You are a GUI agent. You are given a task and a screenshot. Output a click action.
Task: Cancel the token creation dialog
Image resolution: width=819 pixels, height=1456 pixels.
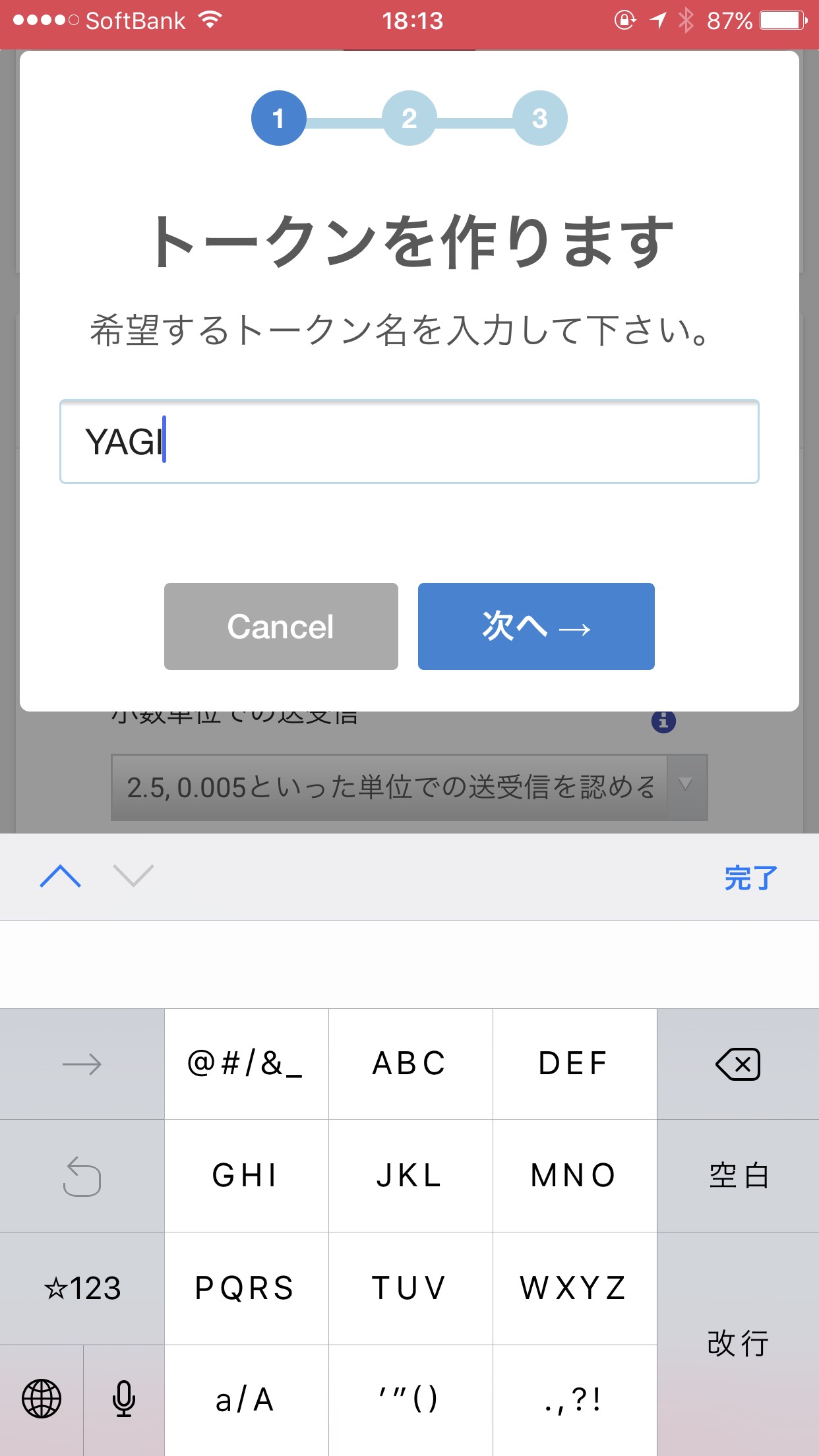click(x=280, y=626)
